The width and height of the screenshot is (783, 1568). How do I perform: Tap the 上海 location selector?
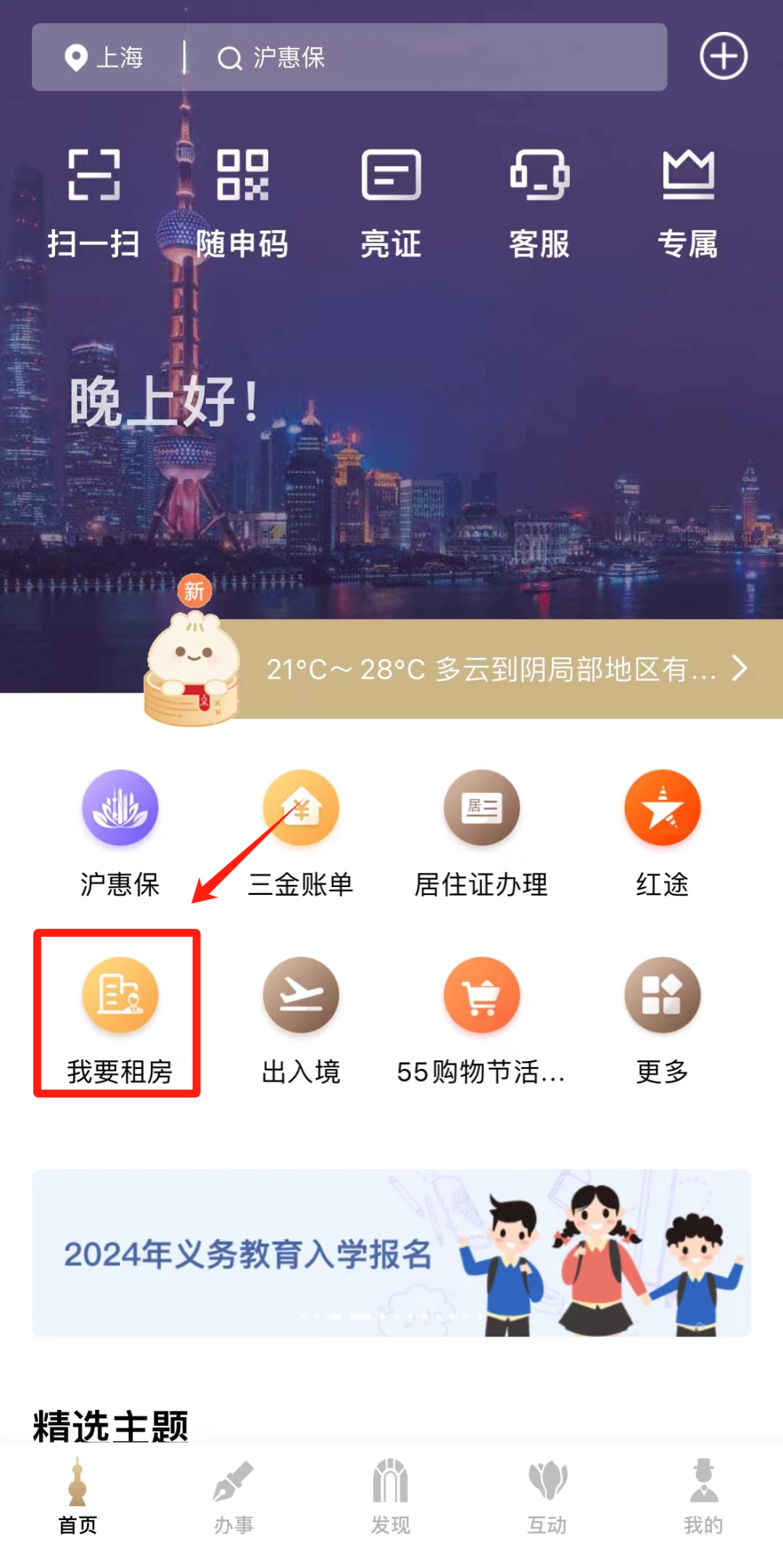pos(105,57)
